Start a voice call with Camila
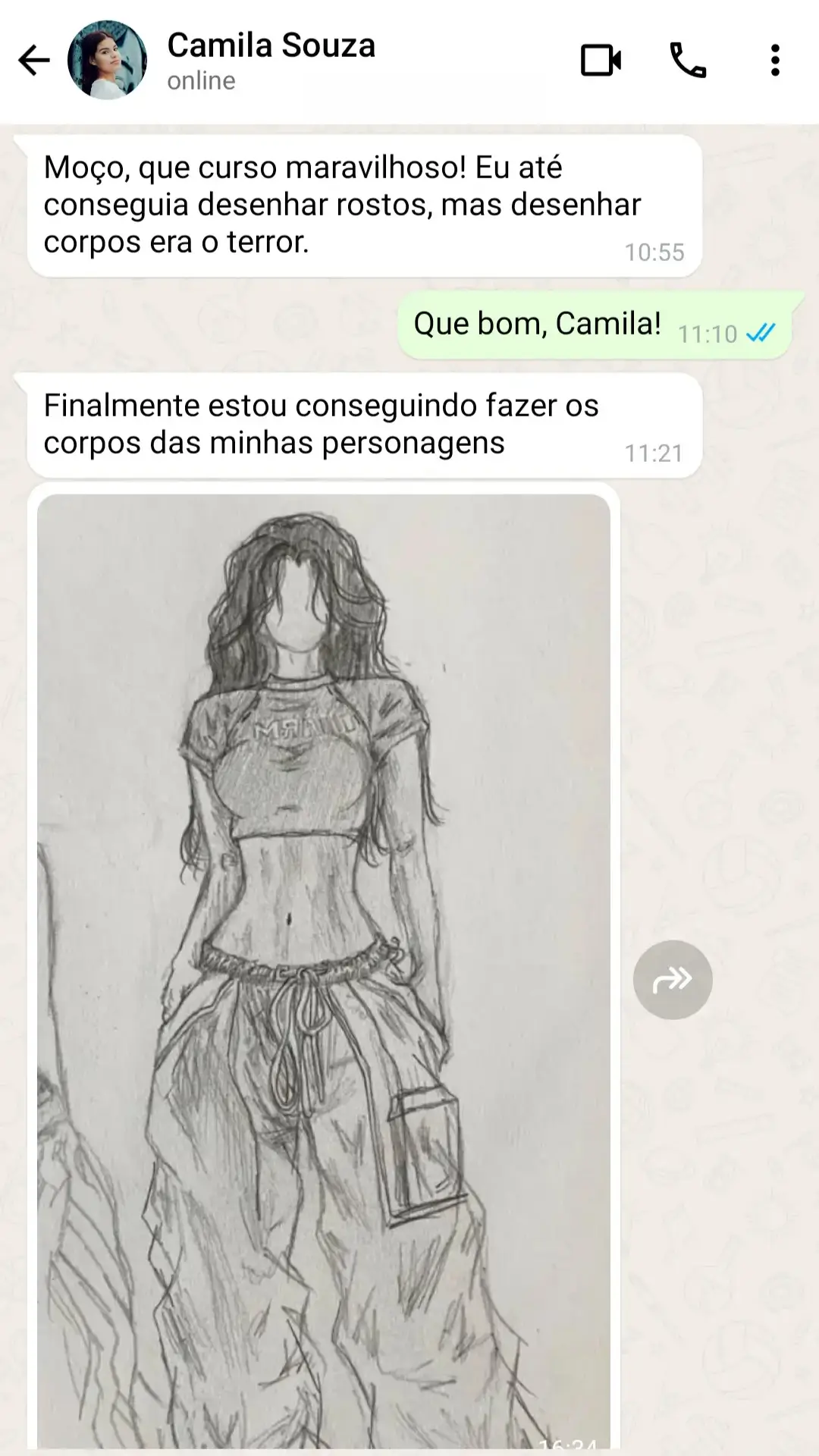The width and height of the screenshot is (819, 1456). [688, 61]
